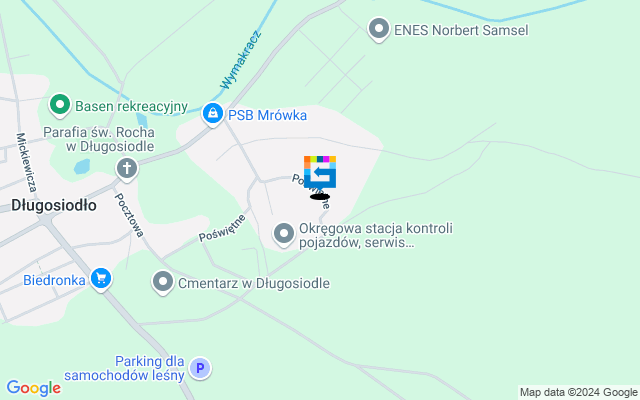The image size is (640, 400).
Task: Select the Cmentarz w Długosiodle pin
Action: click(163, 283)
